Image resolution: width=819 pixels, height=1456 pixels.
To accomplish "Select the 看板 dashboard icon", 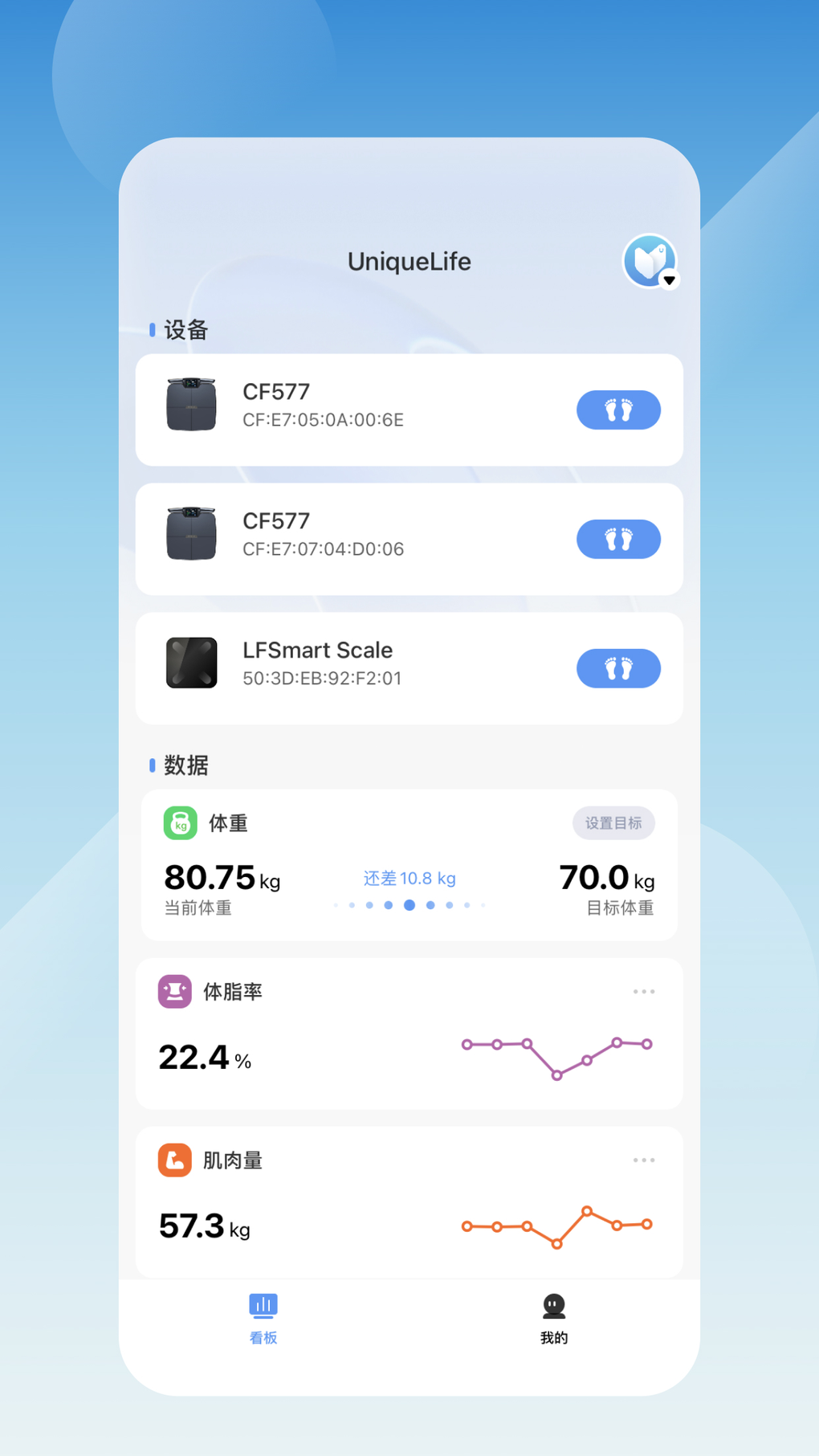I will pyautogui.click(x=263, y=1306).
